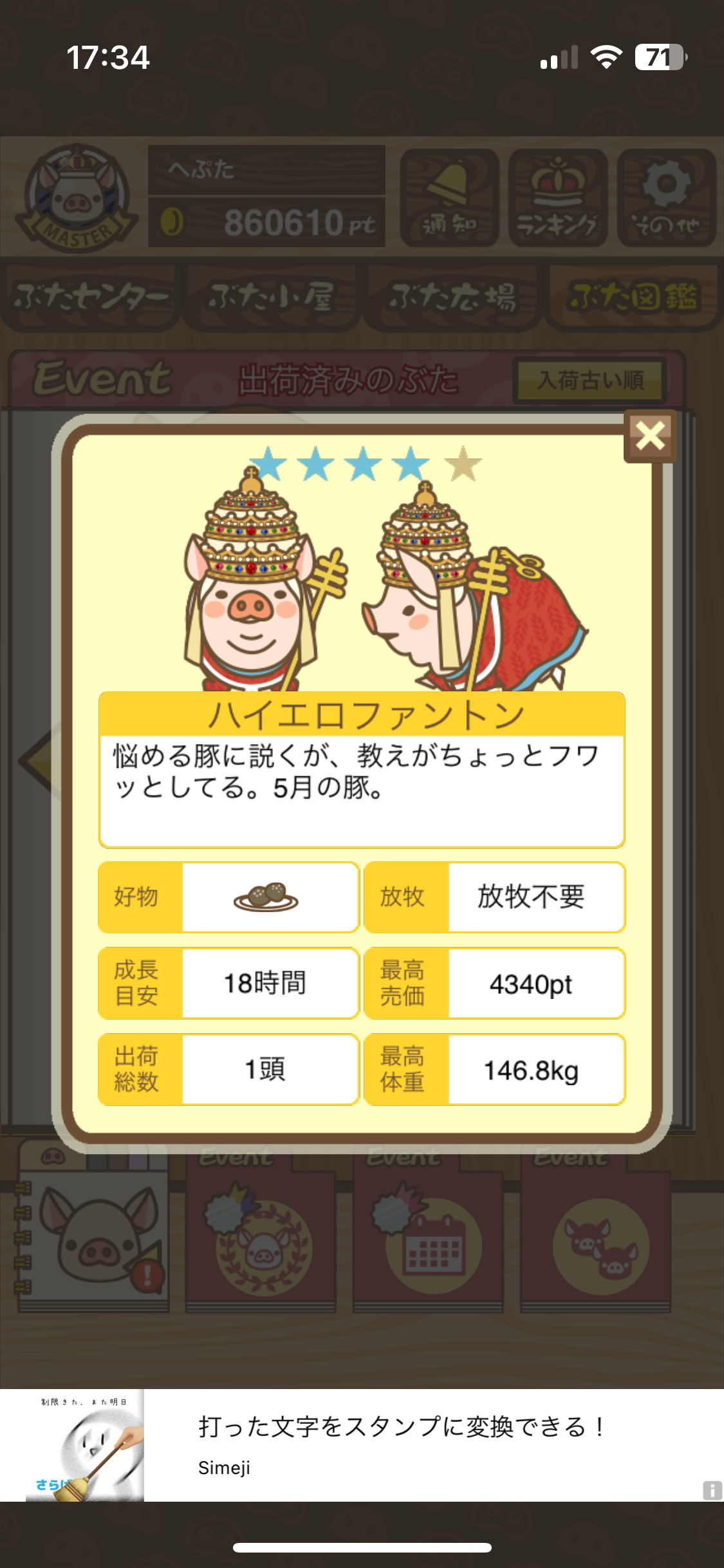Viewport: 724px width, 1568px height.
Task: Open the ad info icon
Action: click(x=712, y=1490)
